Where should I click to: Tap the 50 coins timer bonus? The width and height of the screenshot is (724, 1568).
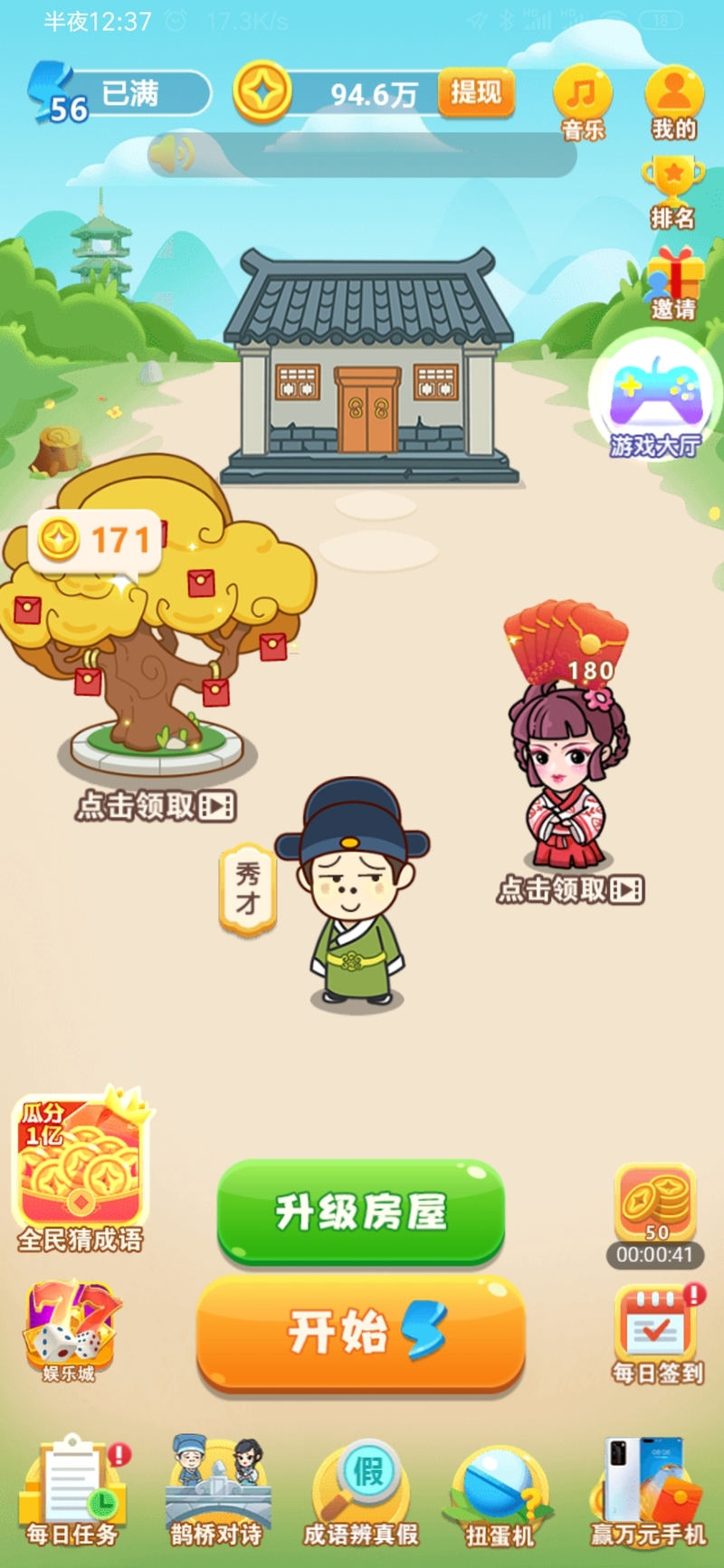655,1212
